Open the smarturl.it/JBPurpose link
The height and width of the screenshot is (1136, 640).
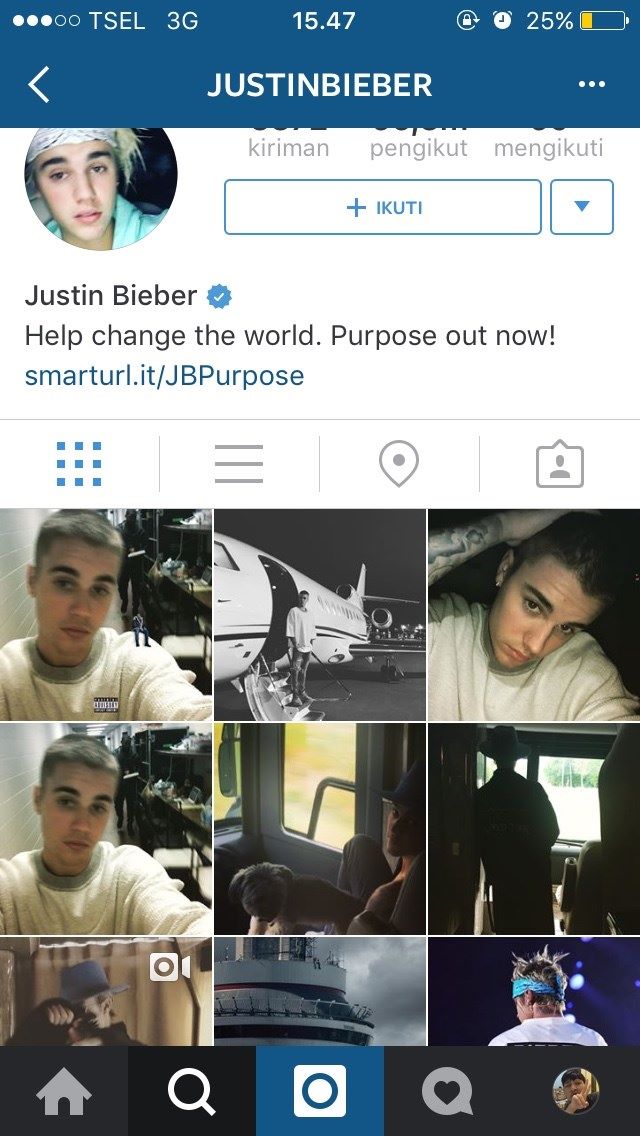pos(165,375)
